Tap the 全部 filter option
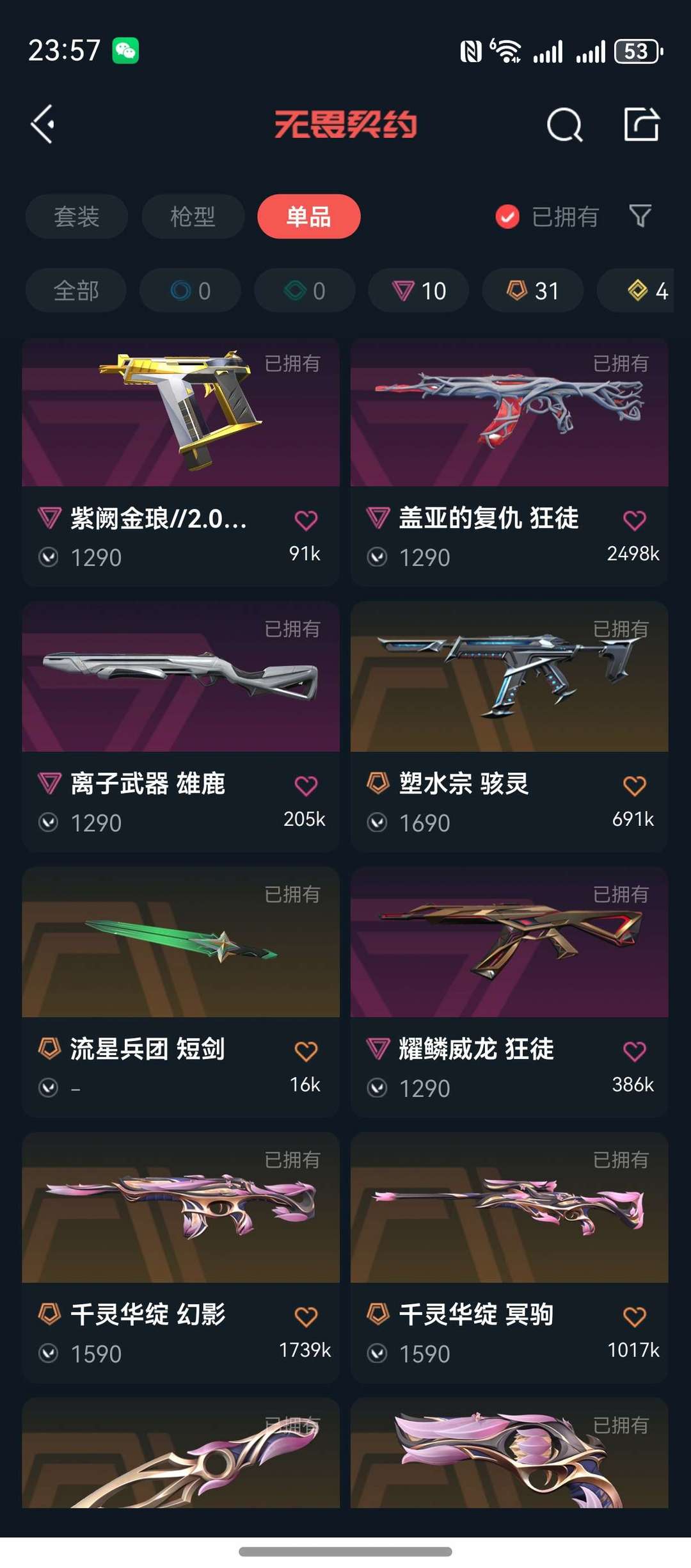Screen dimensions: 691x1568 point(75,290)
